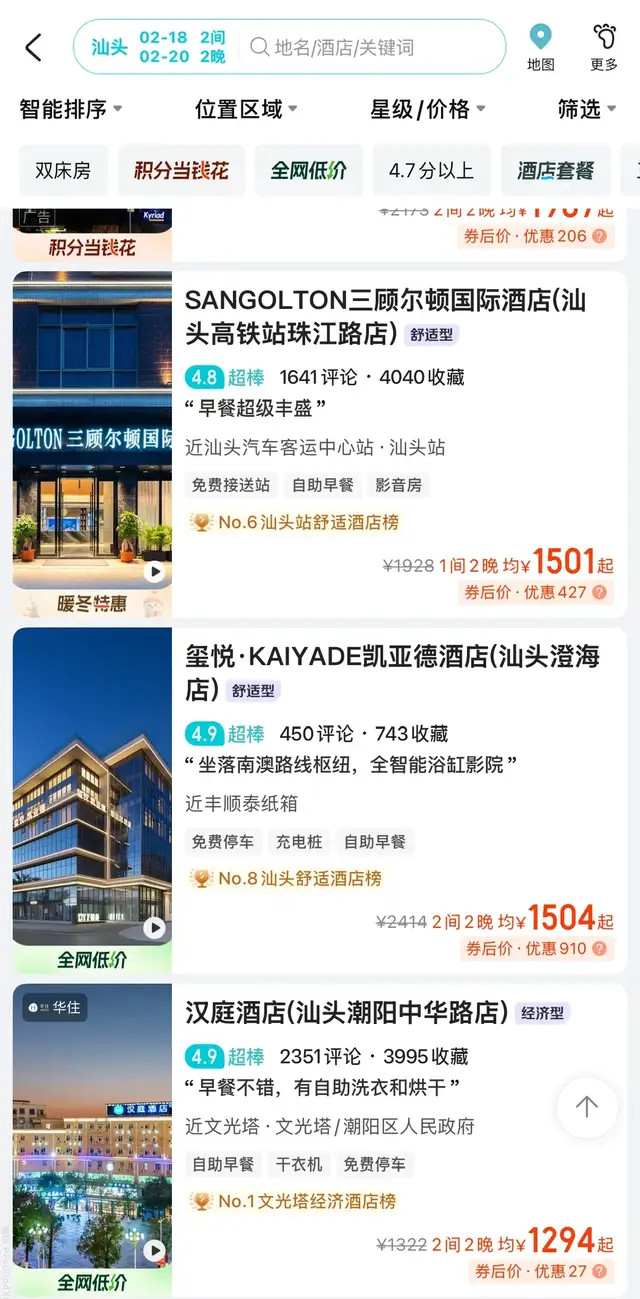The height and width of the screenshot is (1299, 640).
Task: Open 玺悦·KAIYADE凯亚德酒店 listing
Action: pos(390,672)
